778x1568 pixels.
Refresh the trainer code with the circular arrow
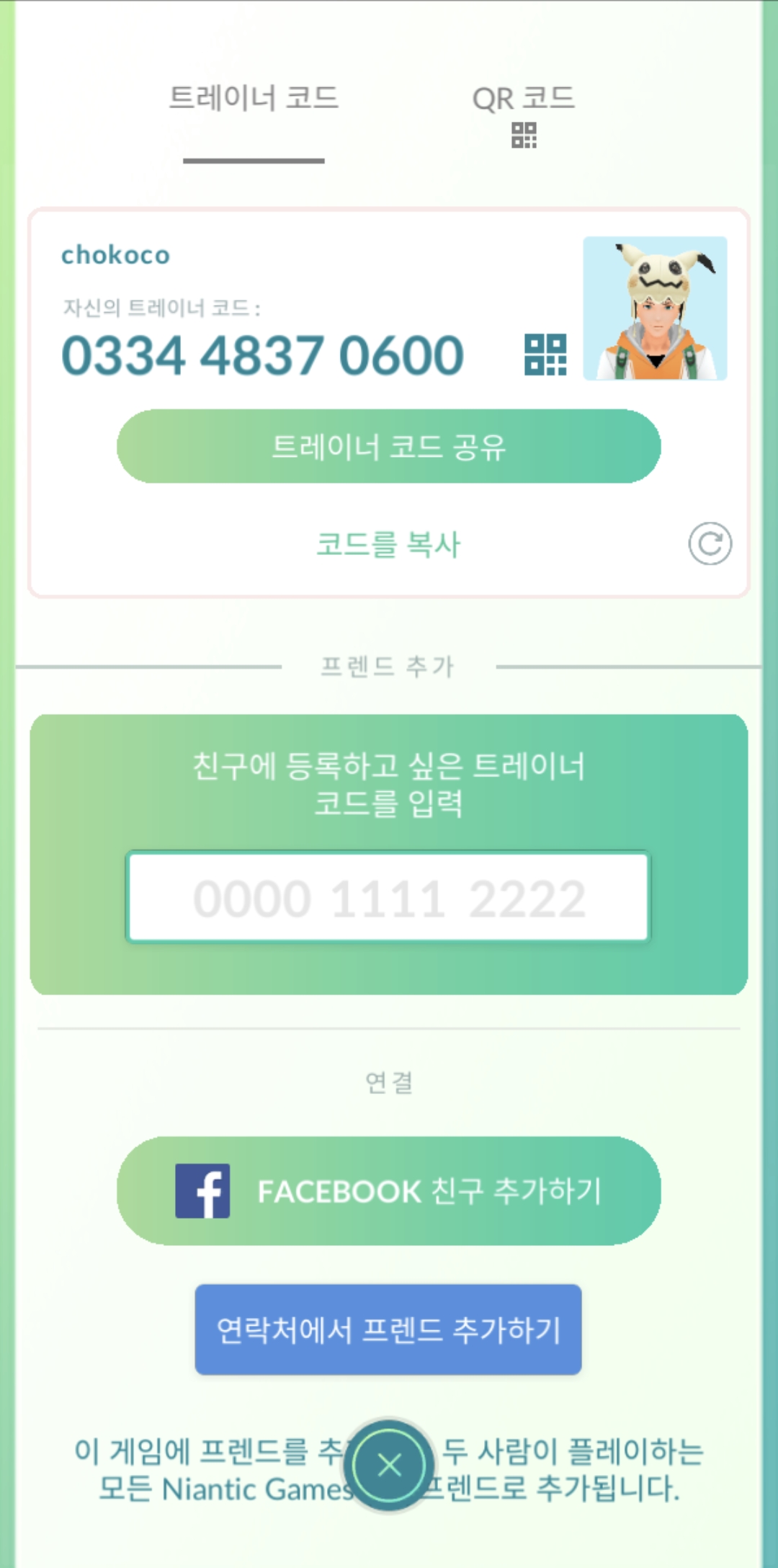pos(710,543)
